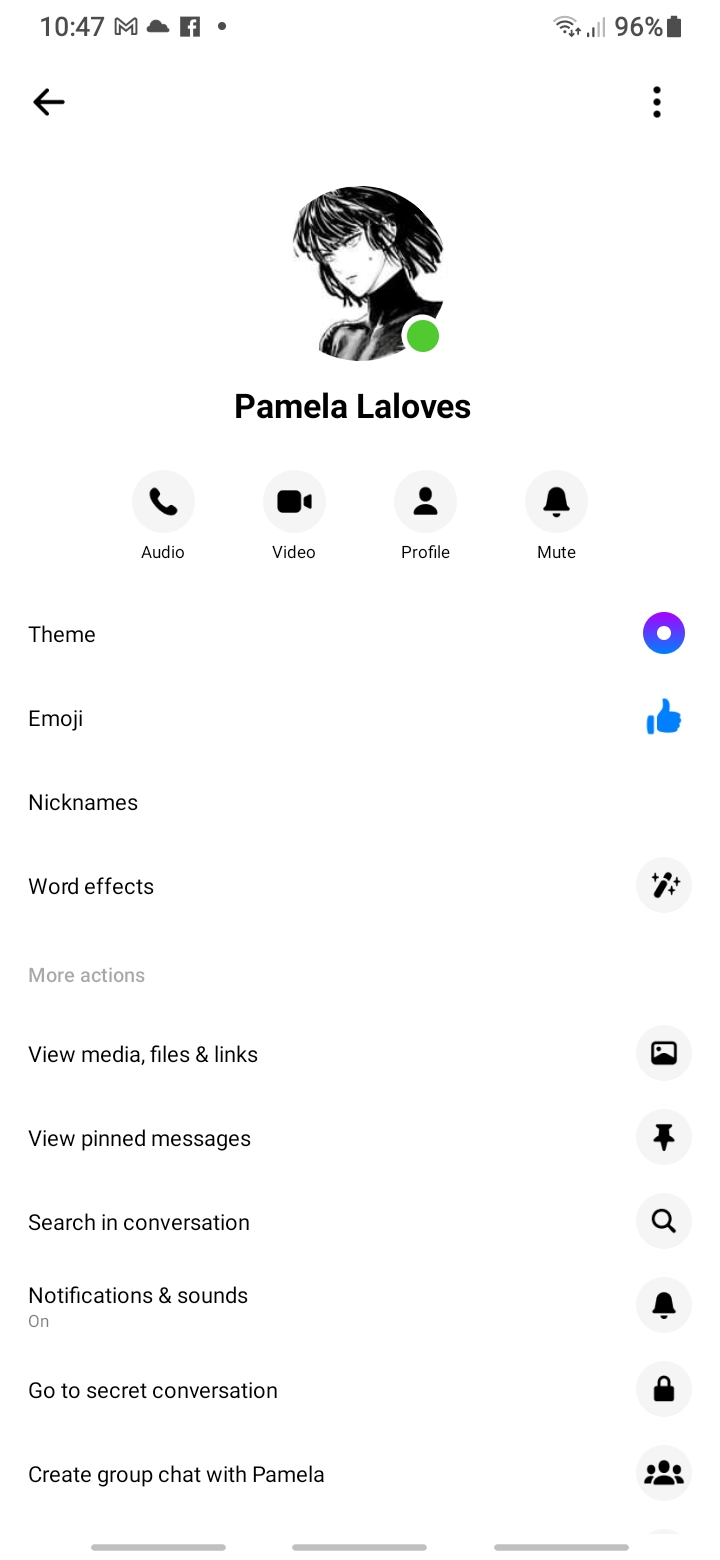This screenshot has width=720, height=1560.
Task: Check Pamela's green active status indicator
Action: [422, 336]
